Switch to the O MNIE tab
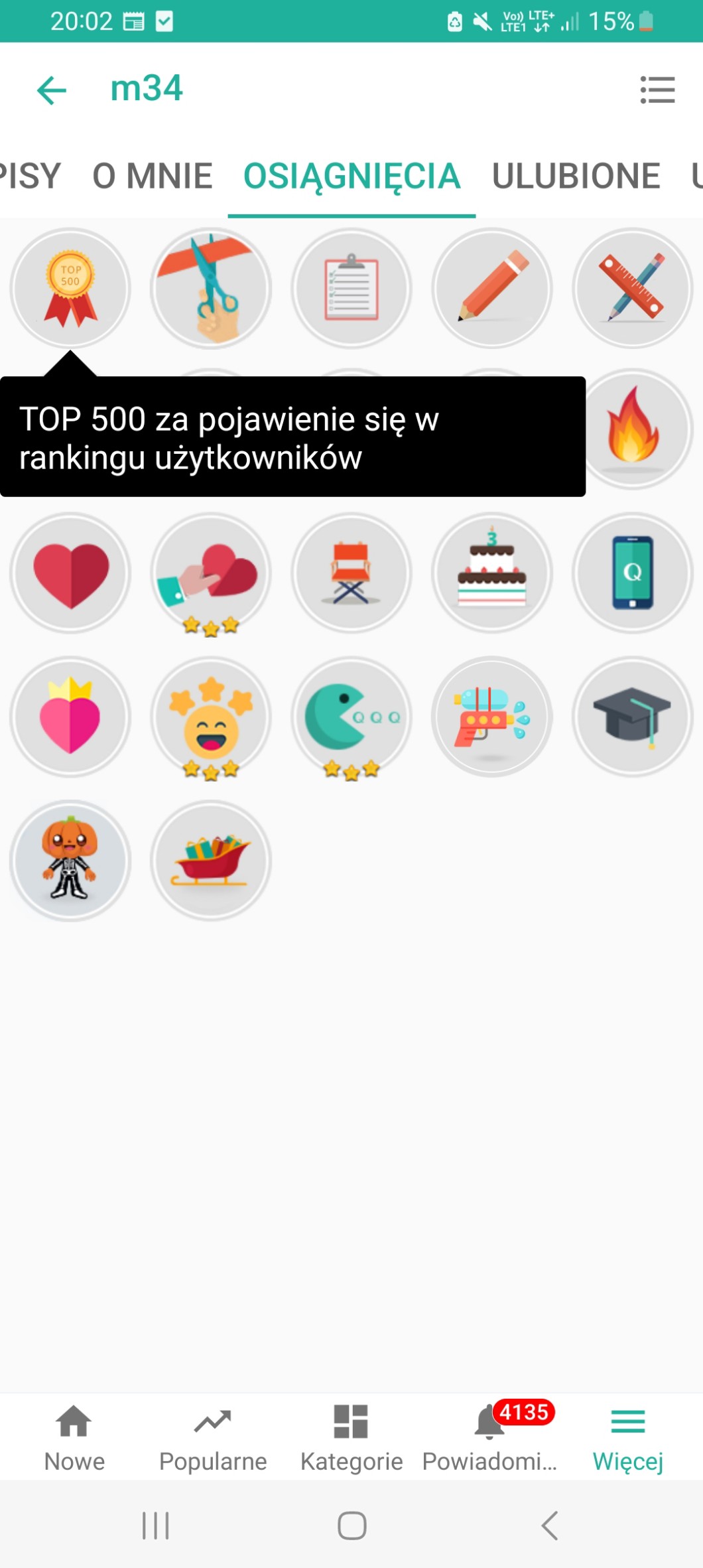 point(153,177)
